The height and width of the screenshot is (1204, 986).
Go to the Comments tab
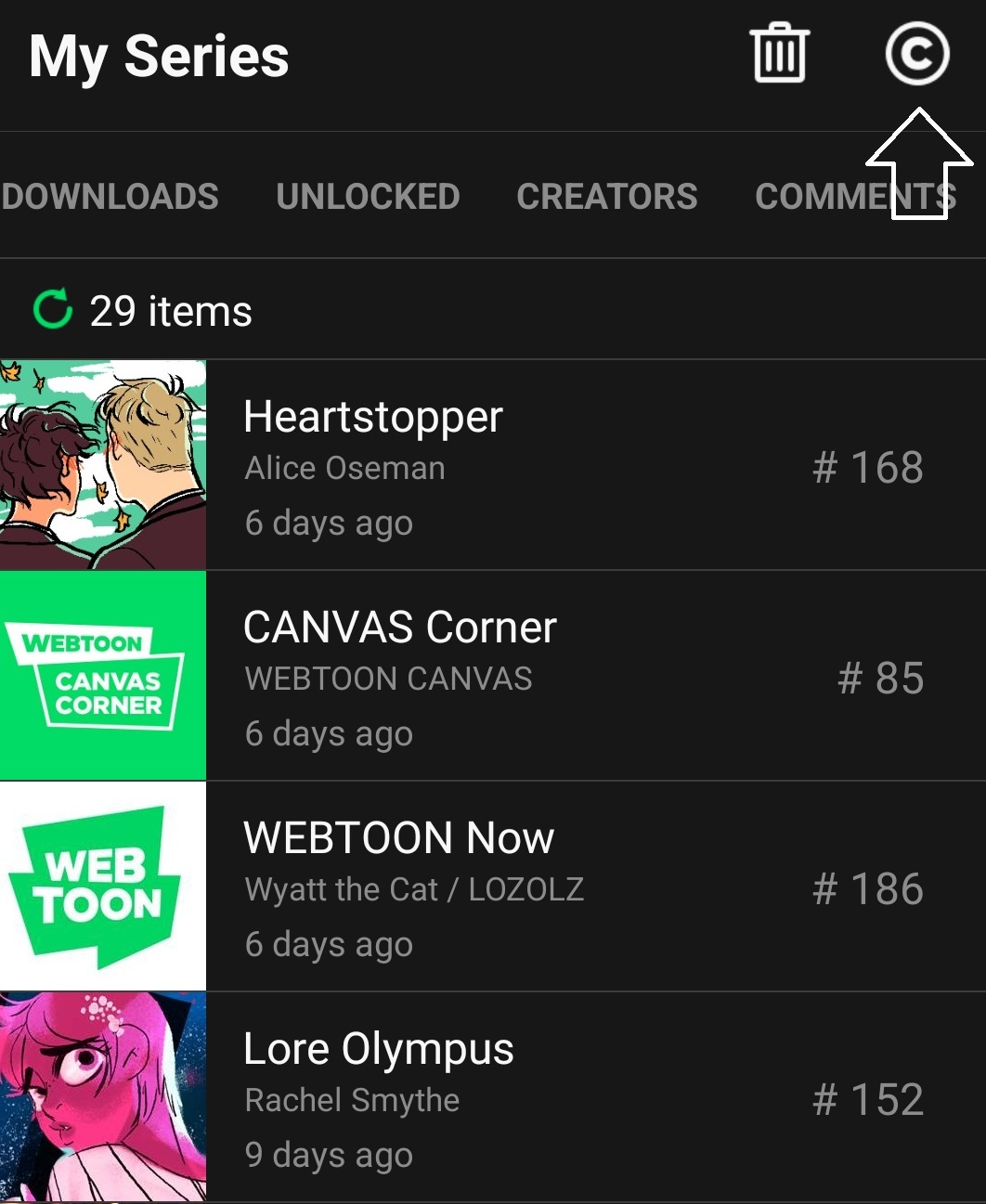[836, 196]
